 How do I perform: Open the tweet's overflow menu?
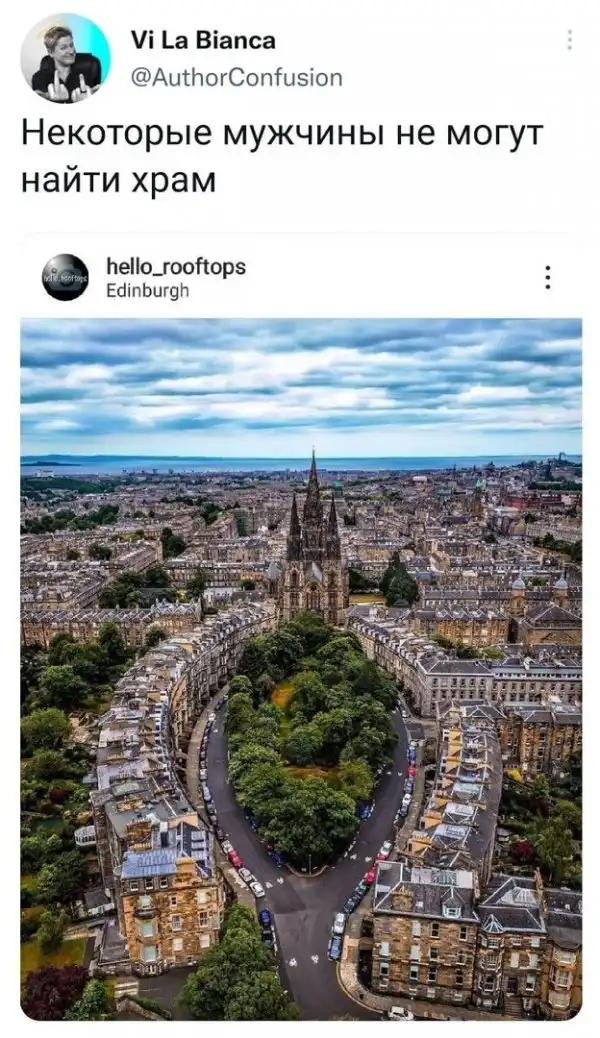click(570, 41)
